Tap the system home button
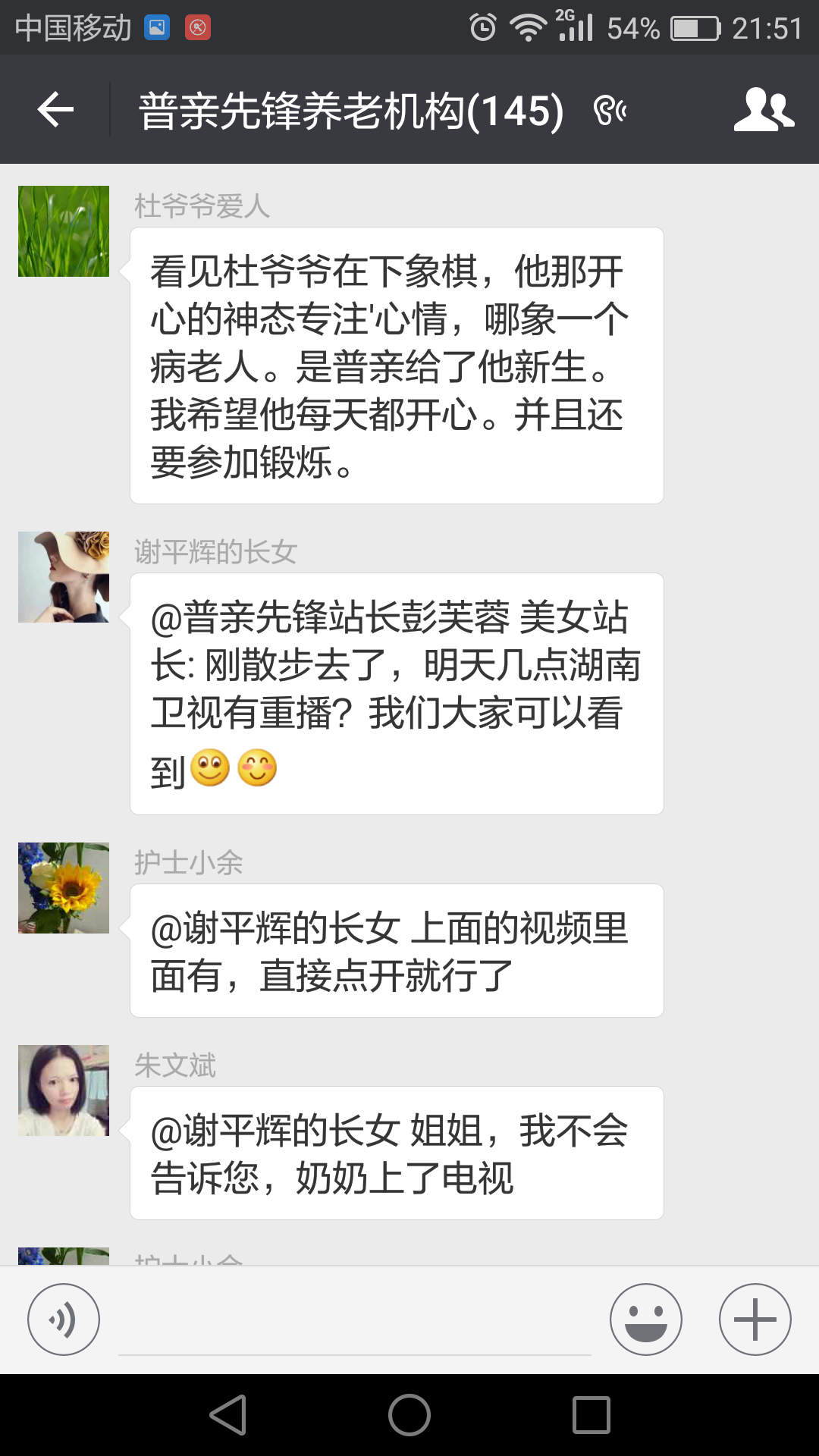 pos(409,1415)
